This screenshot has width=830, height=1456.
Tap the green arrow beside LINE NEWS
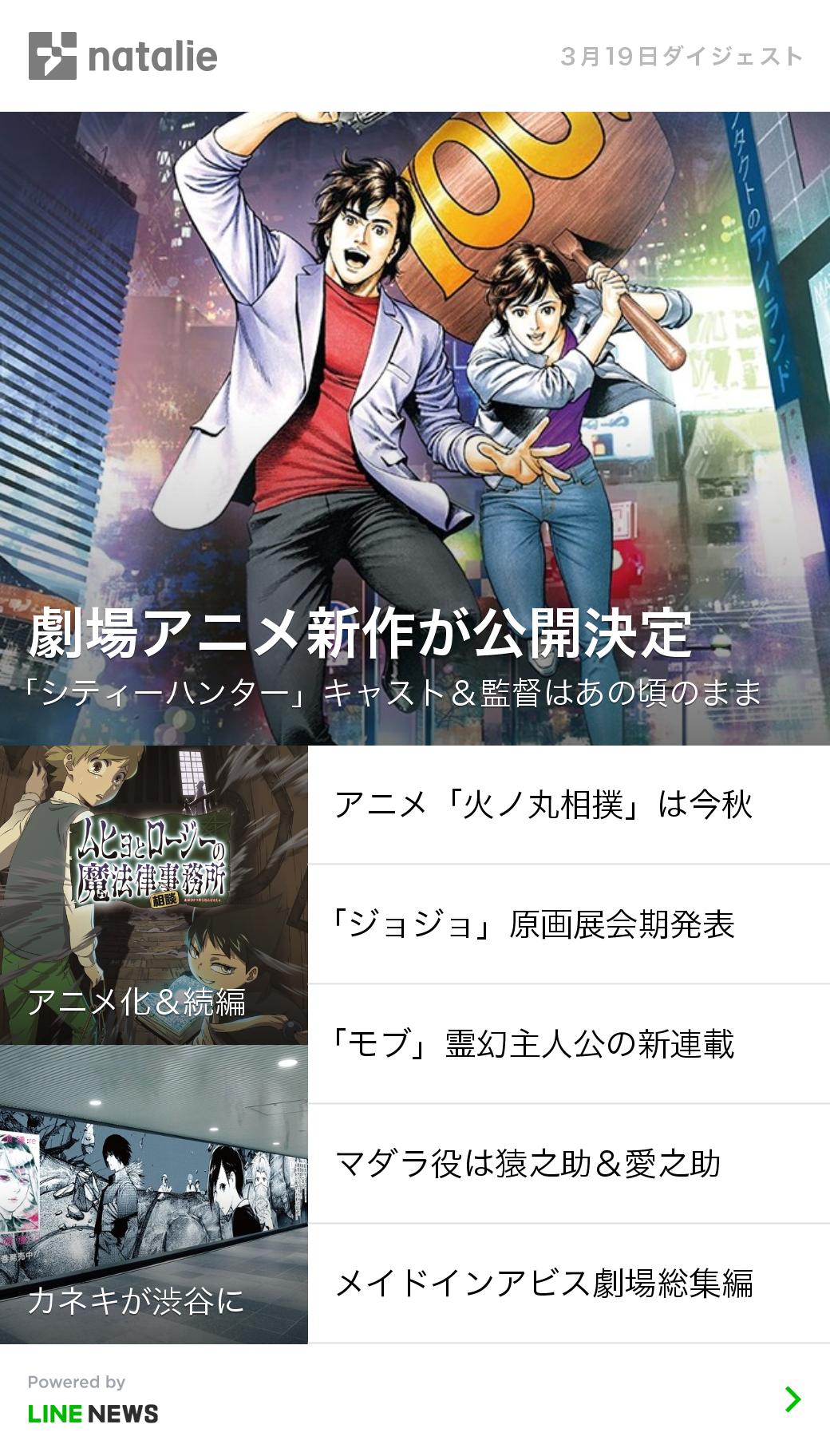pyautogui.click(x=792, y=1399)
